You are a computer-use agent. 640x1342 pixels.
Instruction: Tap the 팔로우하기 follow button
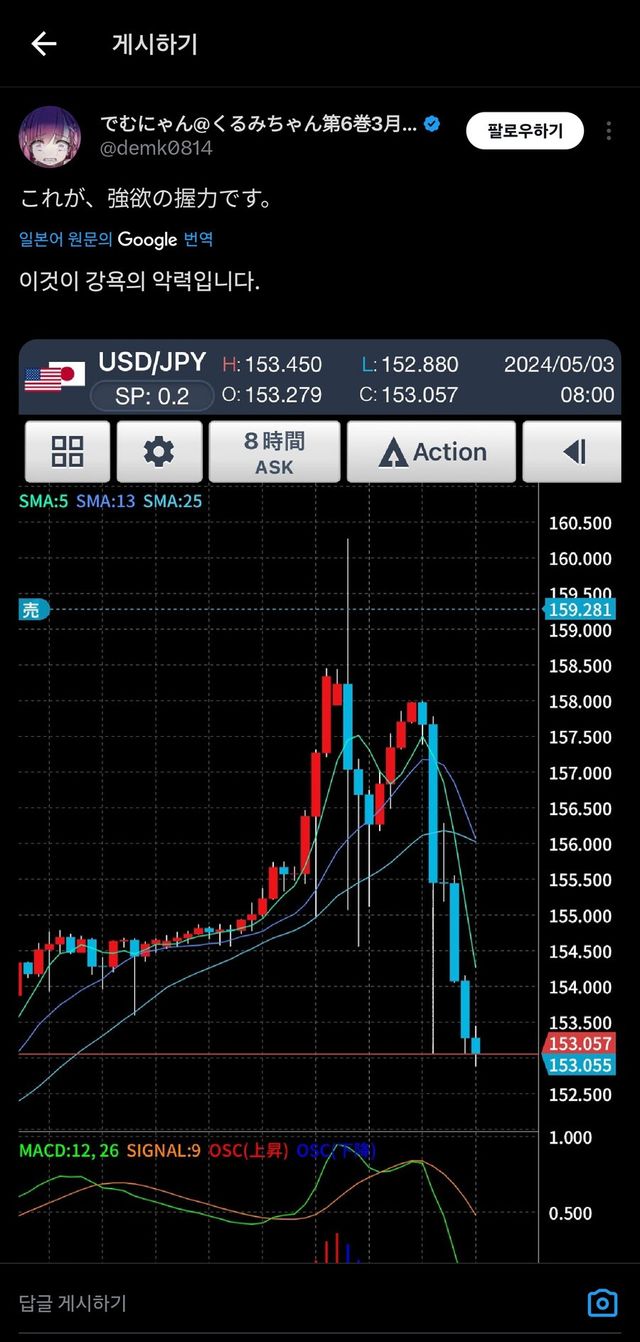[524, 131]
